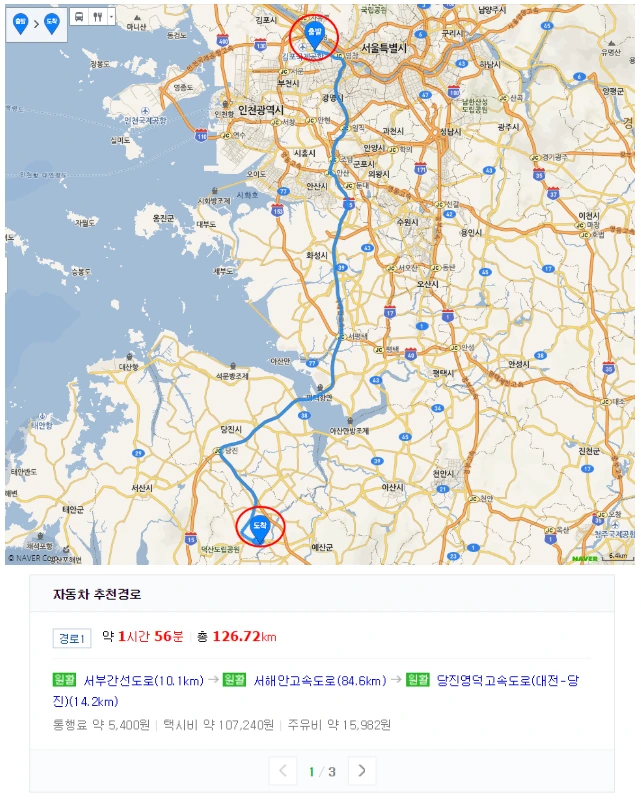The width and height of the screenshot is (641, 804).
Task: Expand the dropdown arrow beside the restaurant icon
Action: pyautogui.click(x=111, y=17)
